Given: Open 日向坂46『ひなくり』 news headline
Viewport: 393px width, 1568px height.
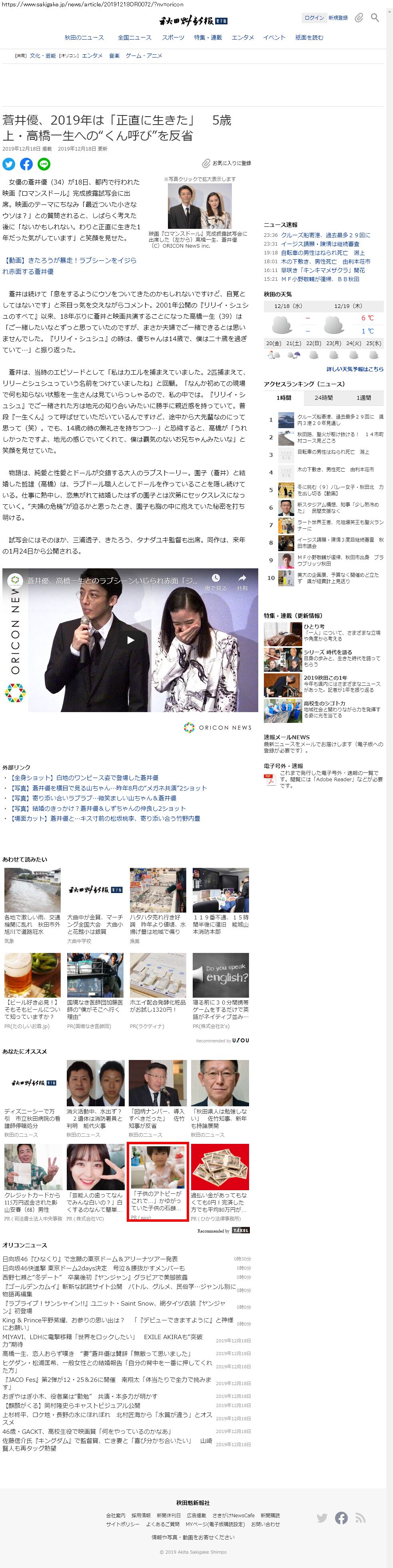Looking at the screenshot, I should (90, 1259).
